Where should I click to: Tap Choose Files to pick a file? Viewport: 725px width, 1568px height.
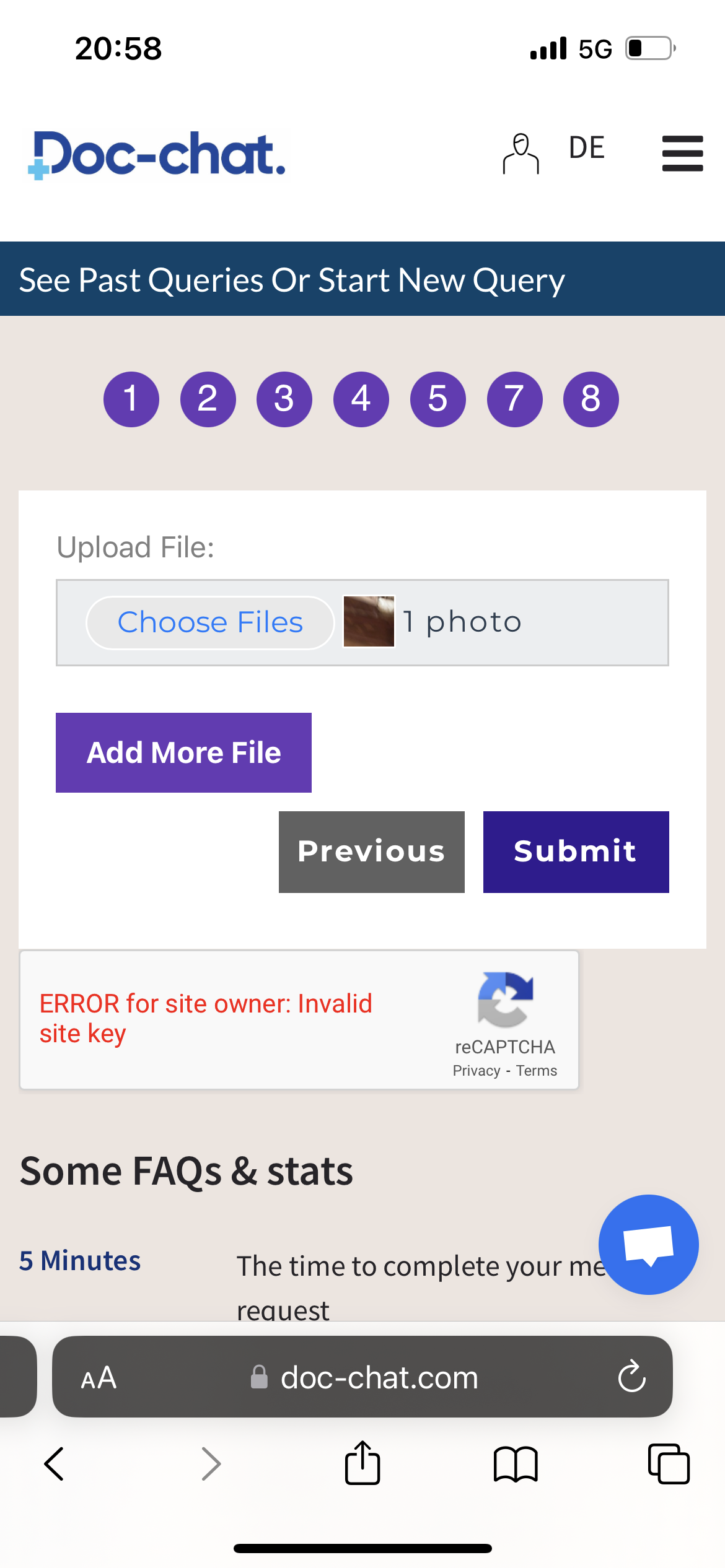210,622
